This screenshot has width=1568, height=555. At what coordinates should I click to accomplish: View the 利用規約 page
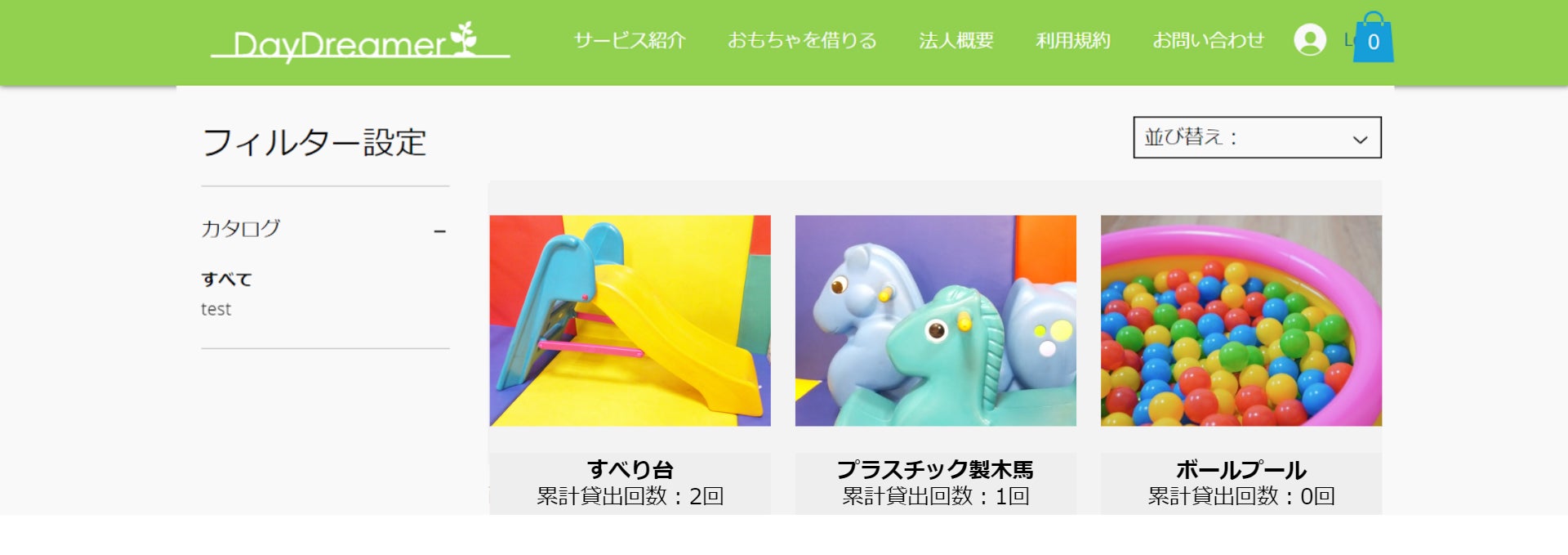(x=1073, y=40)
